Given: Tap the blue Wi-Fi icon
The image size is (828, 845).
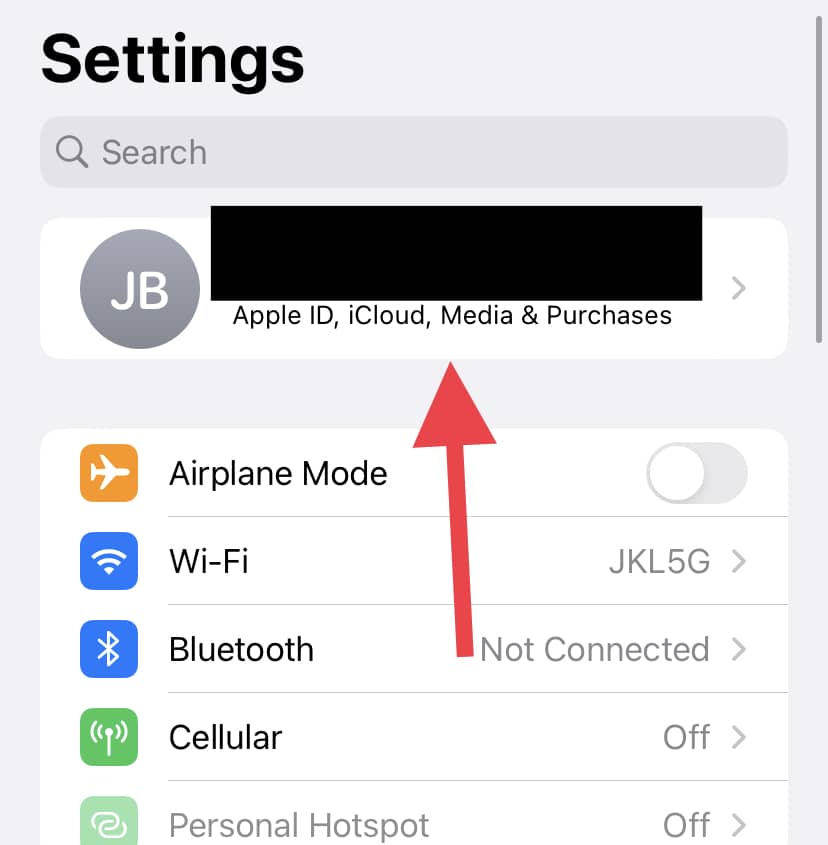Looking at the screenshot, I should pyautogui.click(x=108, y=561).
